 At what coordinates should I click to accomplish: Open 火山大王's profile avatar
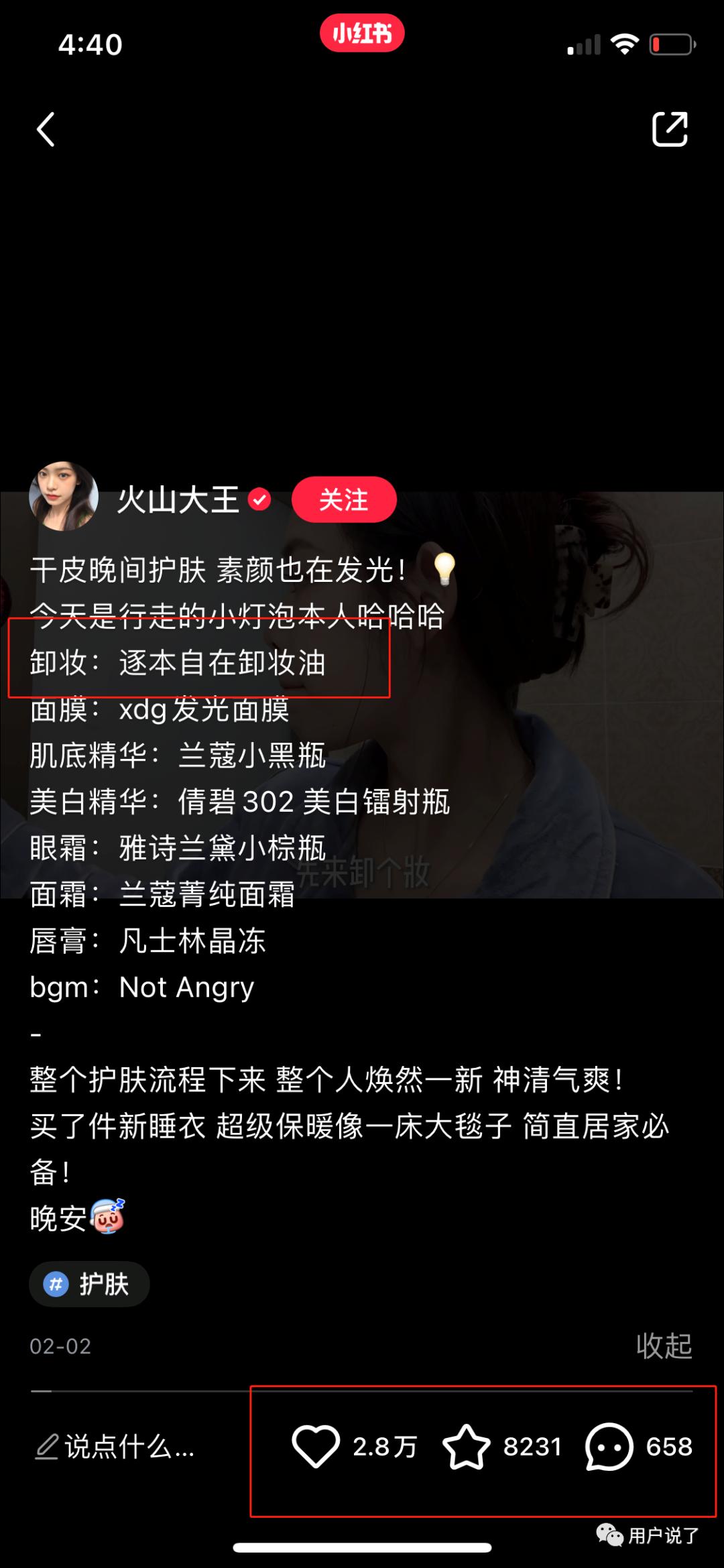[64, 497]
